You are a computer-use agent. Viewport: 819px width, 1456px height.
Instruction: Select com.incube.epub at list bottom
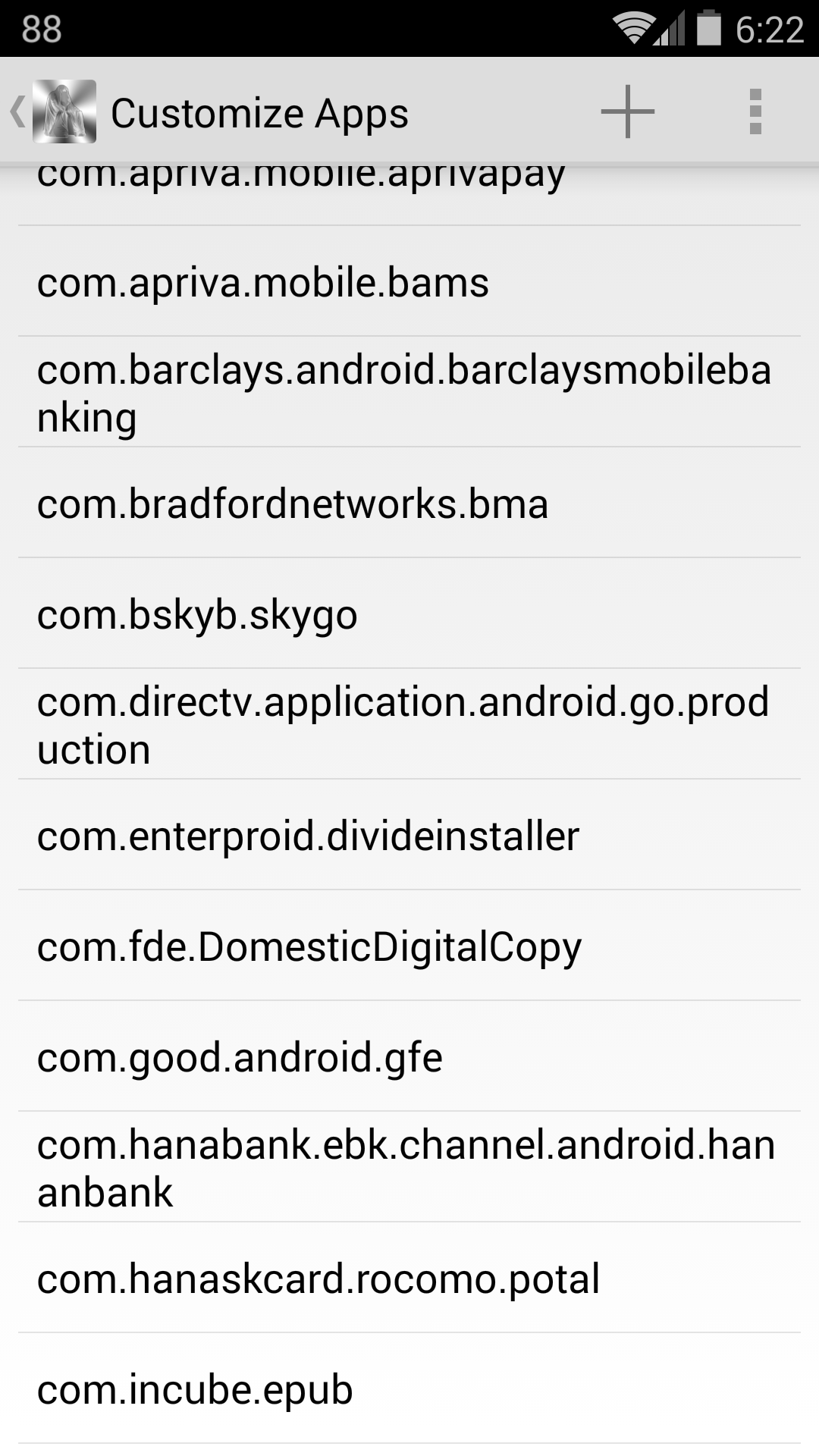point(409,1388)
